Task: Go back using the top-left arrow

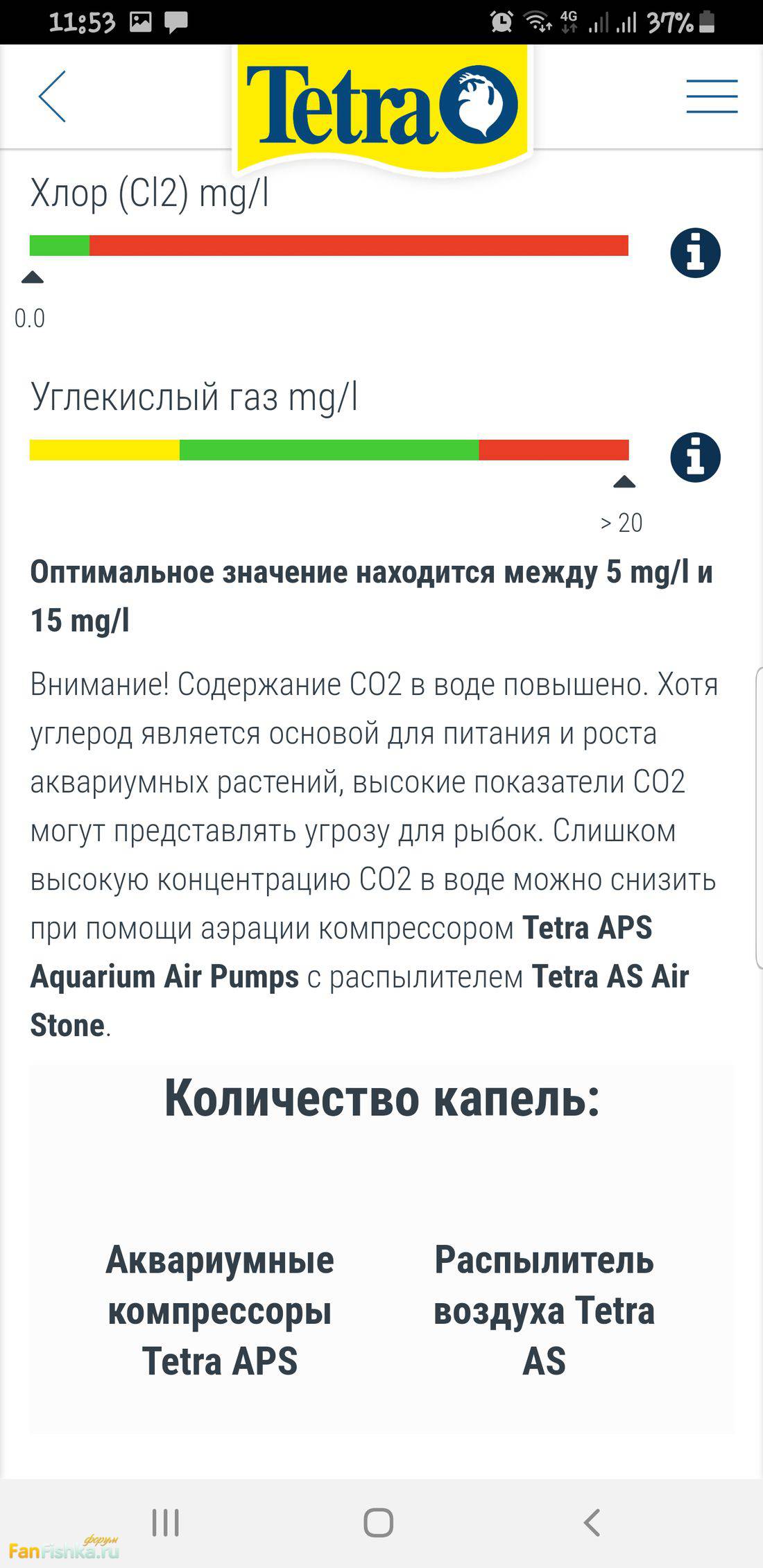Action: coord(53,96)
